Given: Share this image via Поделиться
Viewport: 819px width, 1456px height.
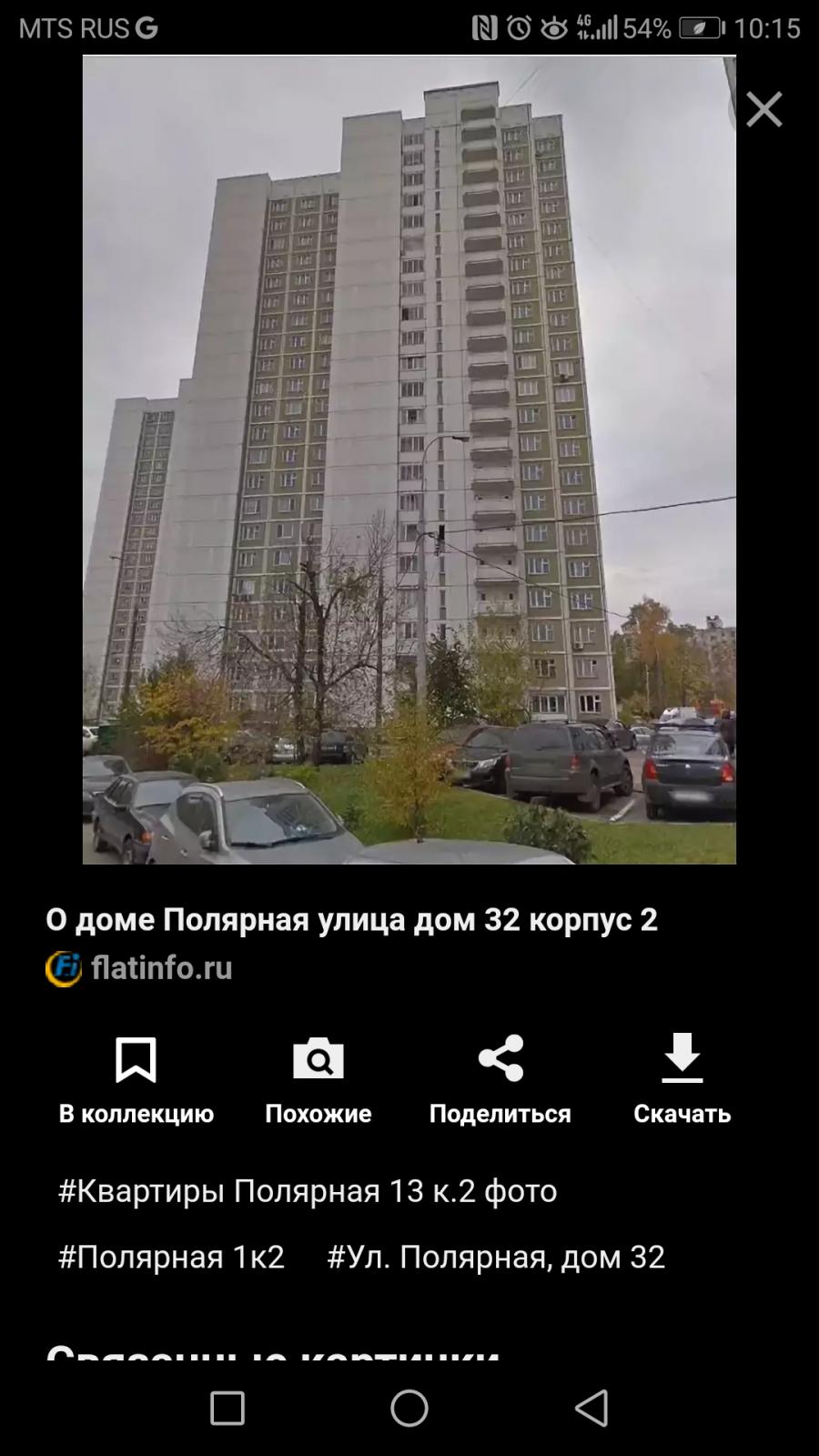Looking at the screenshot, I should (x=500, y=1080).
